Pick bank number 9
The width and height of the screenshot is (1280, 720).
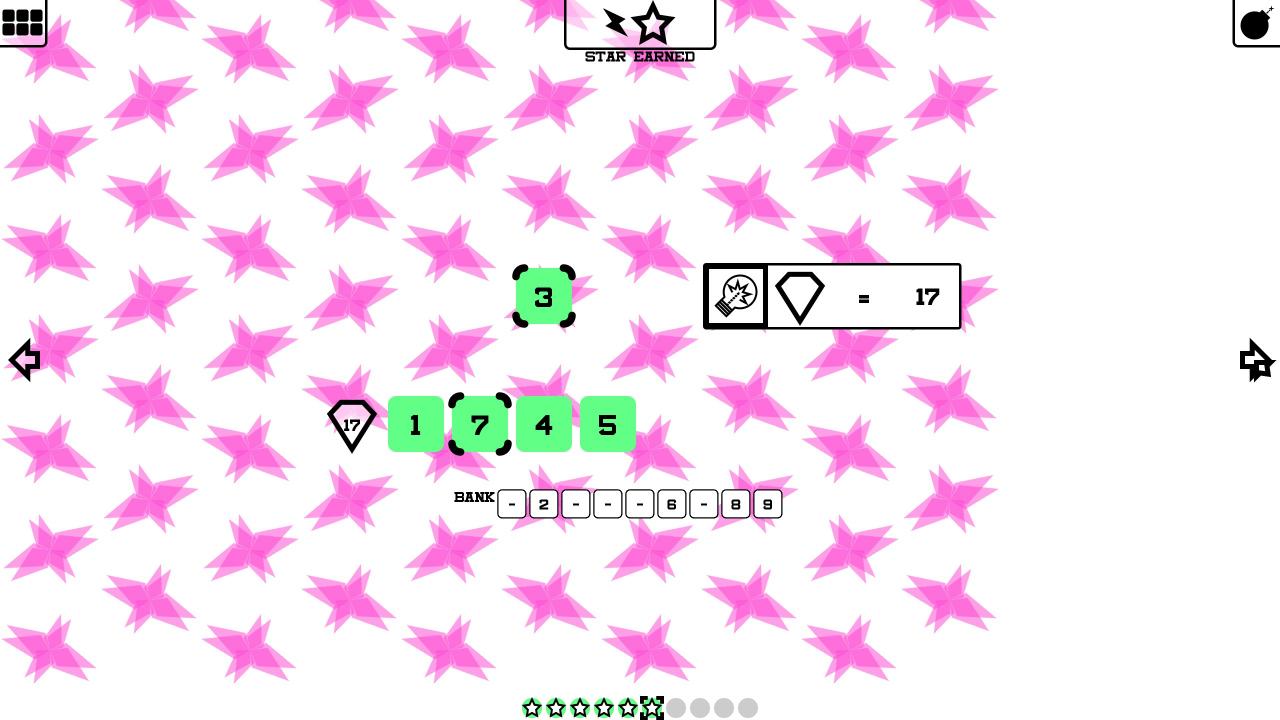coord(767,504)
